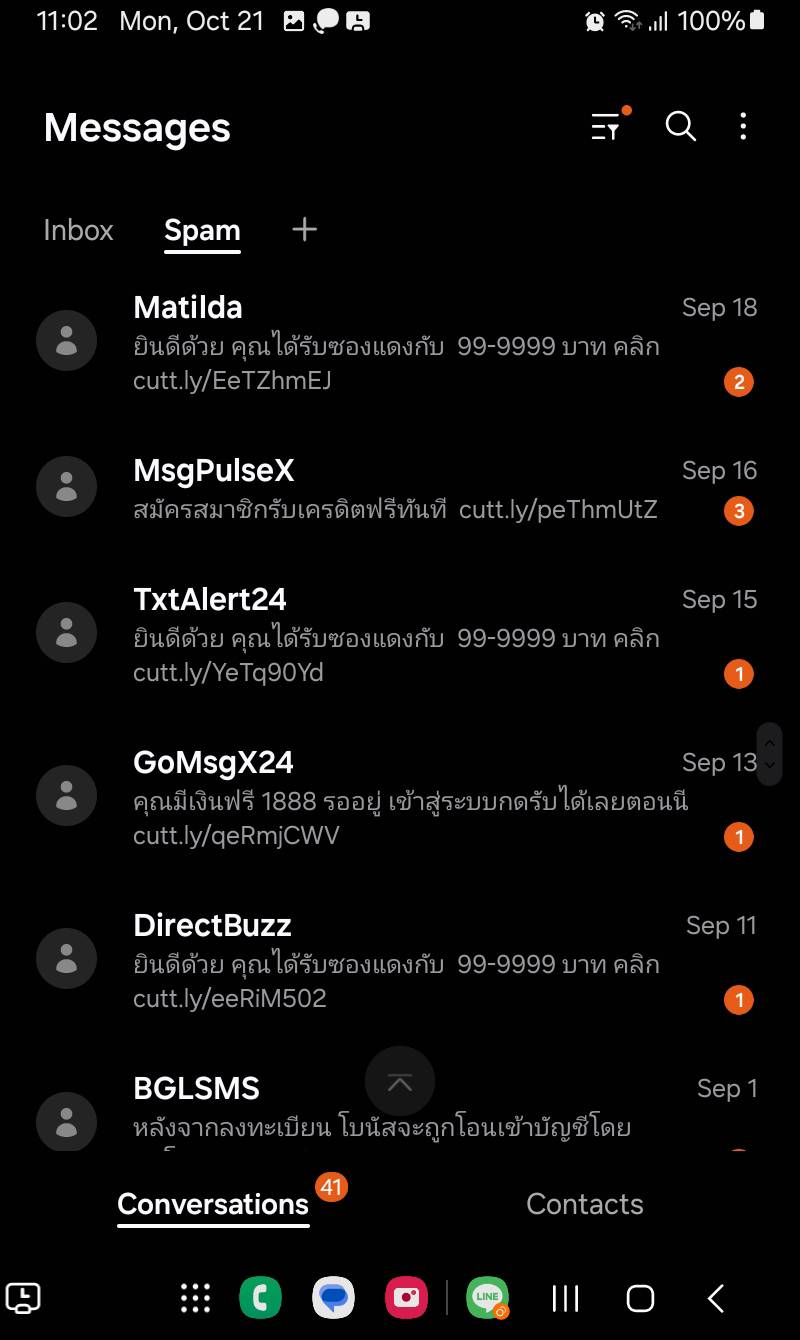Open the DirectBuzz message thread
Image resolution: width=800 pixels, height=1340 pixels.
coord(400,960)
